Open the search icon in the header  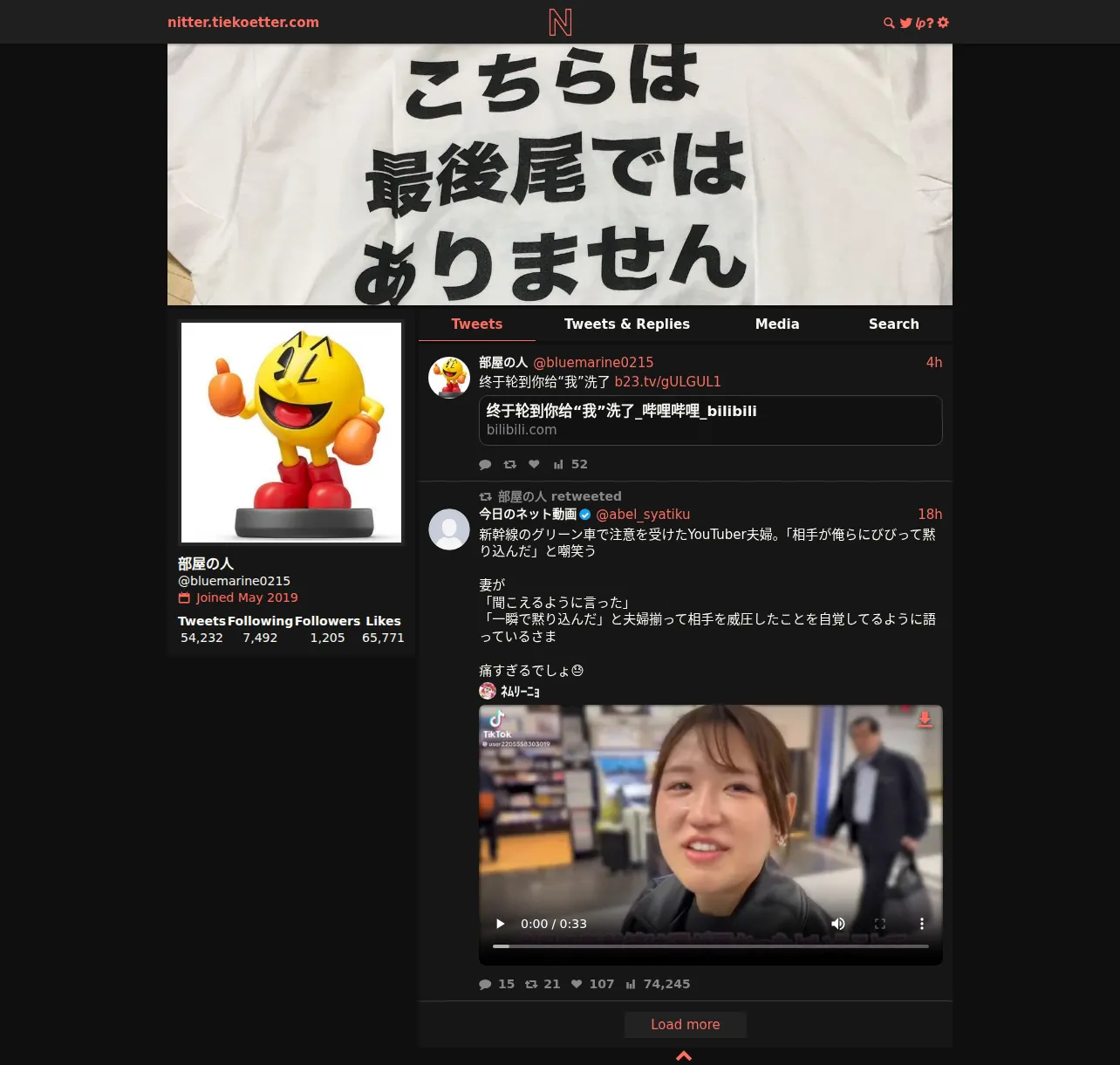pos(889,23)
